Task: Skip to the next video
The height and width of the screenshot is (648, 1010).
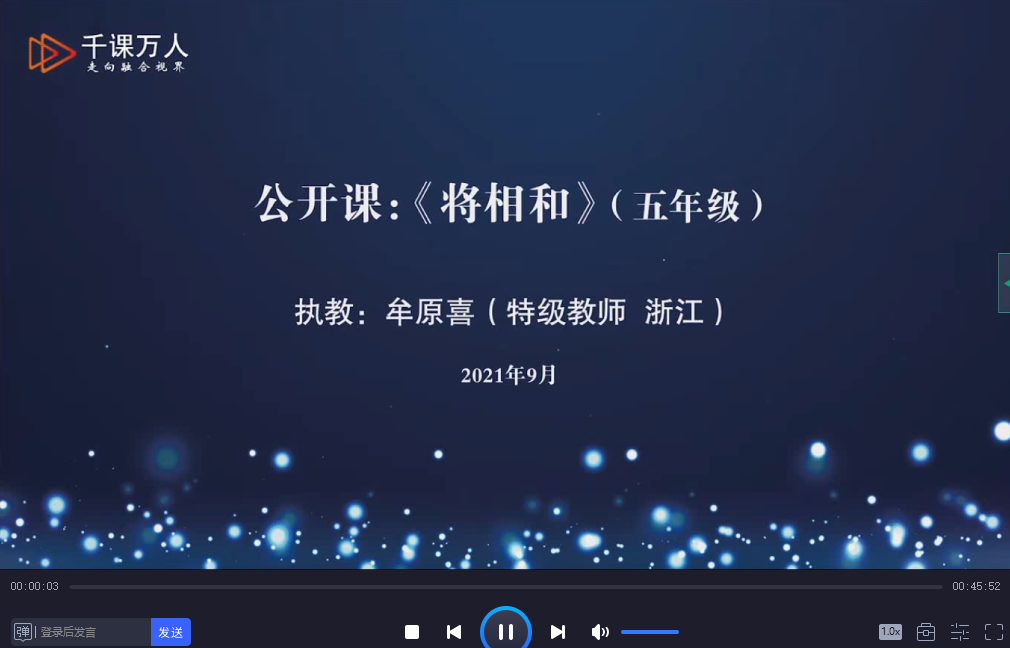Action: (558, 632)
